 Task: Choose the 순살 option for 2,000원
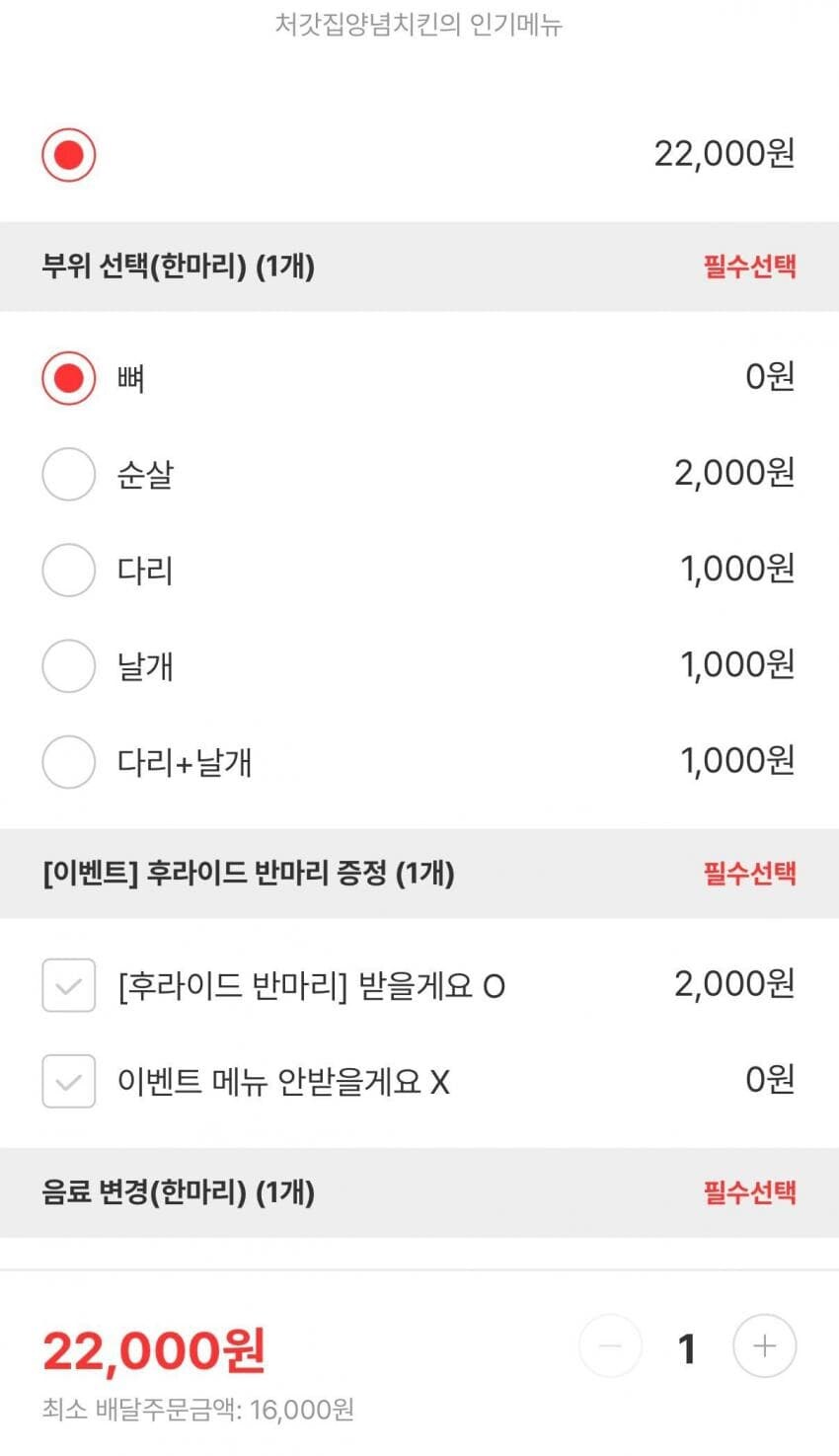[x=68, y=473]
